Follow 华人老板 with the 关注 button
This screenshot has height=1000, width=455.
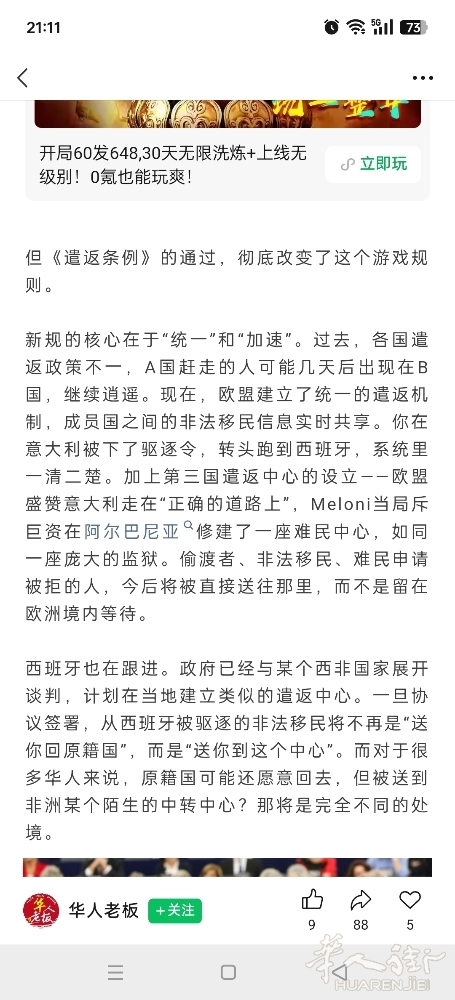tap(175, 910)
